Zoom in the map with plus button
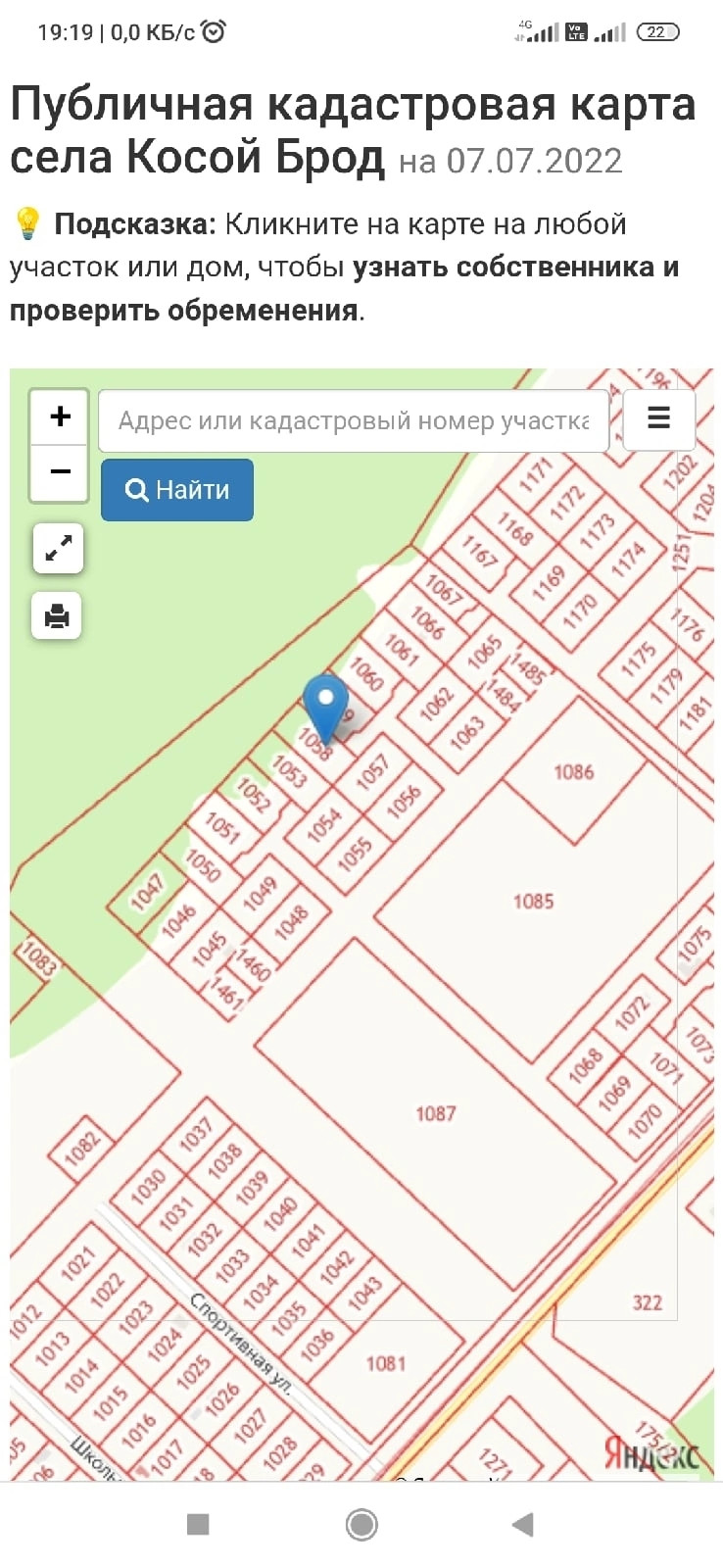This screenshot has width=723, height=1568. point(60,416)
